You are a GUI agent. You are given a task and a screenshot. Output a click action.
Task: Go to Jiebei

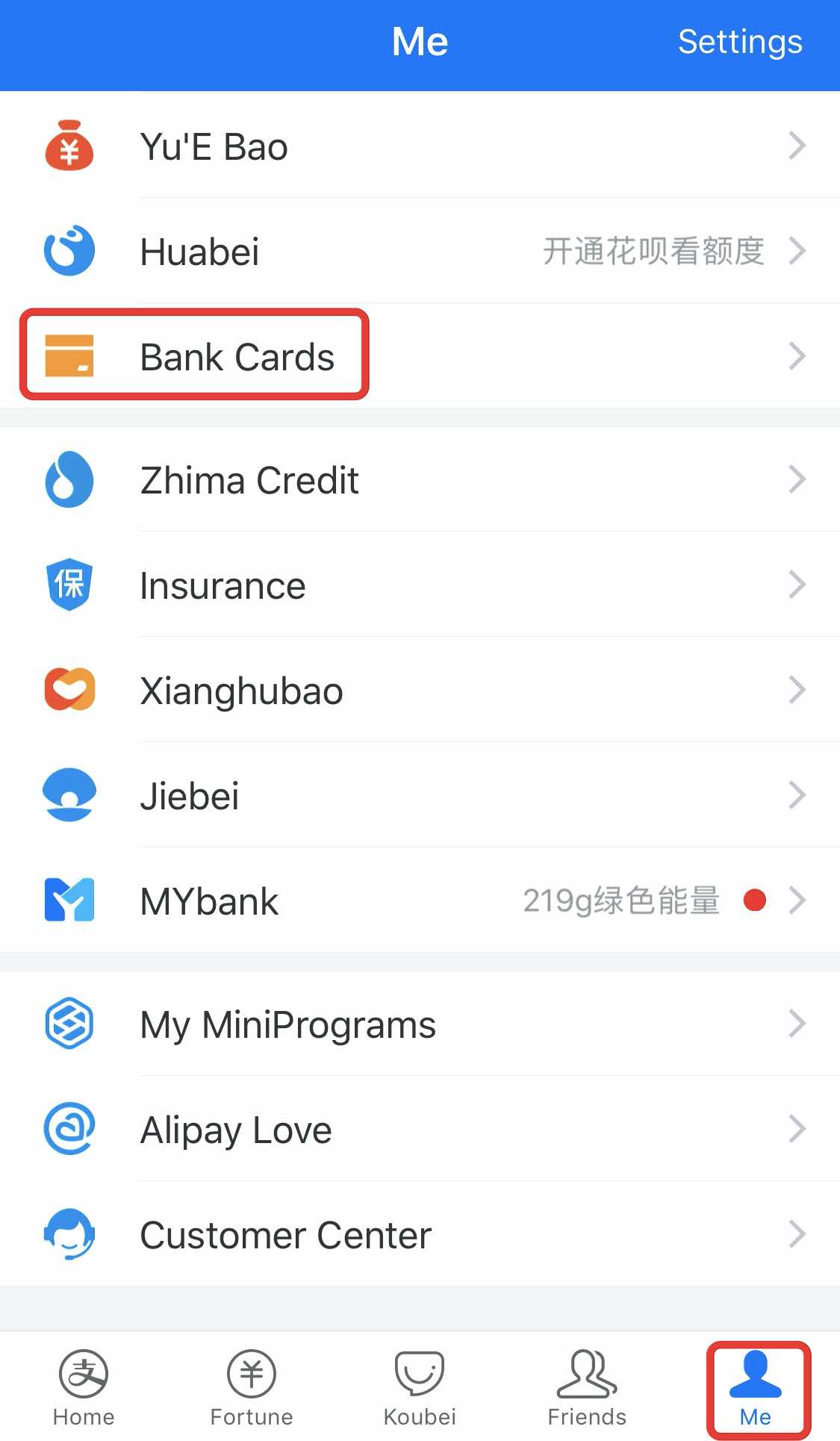coord(420,796)
